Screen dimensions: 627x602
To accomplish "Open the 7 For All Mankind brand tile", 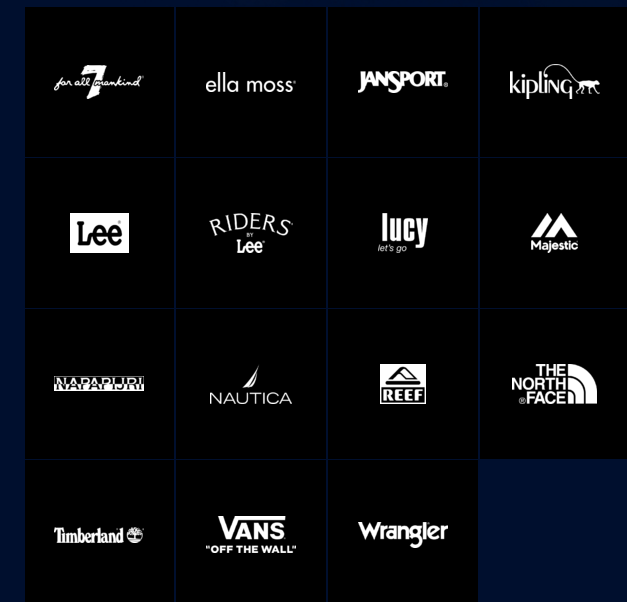I will coord(99,82).
